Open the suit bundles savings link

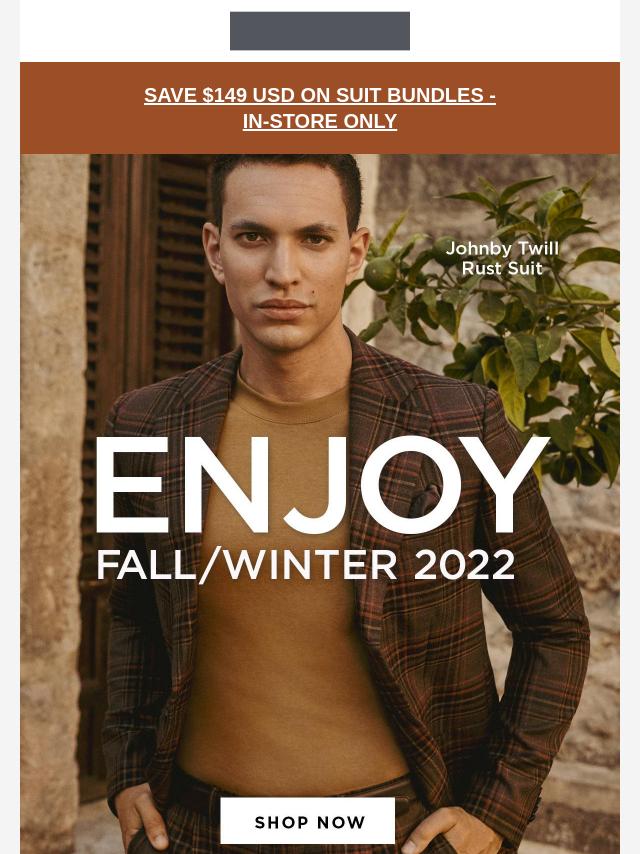coord(319,108)
